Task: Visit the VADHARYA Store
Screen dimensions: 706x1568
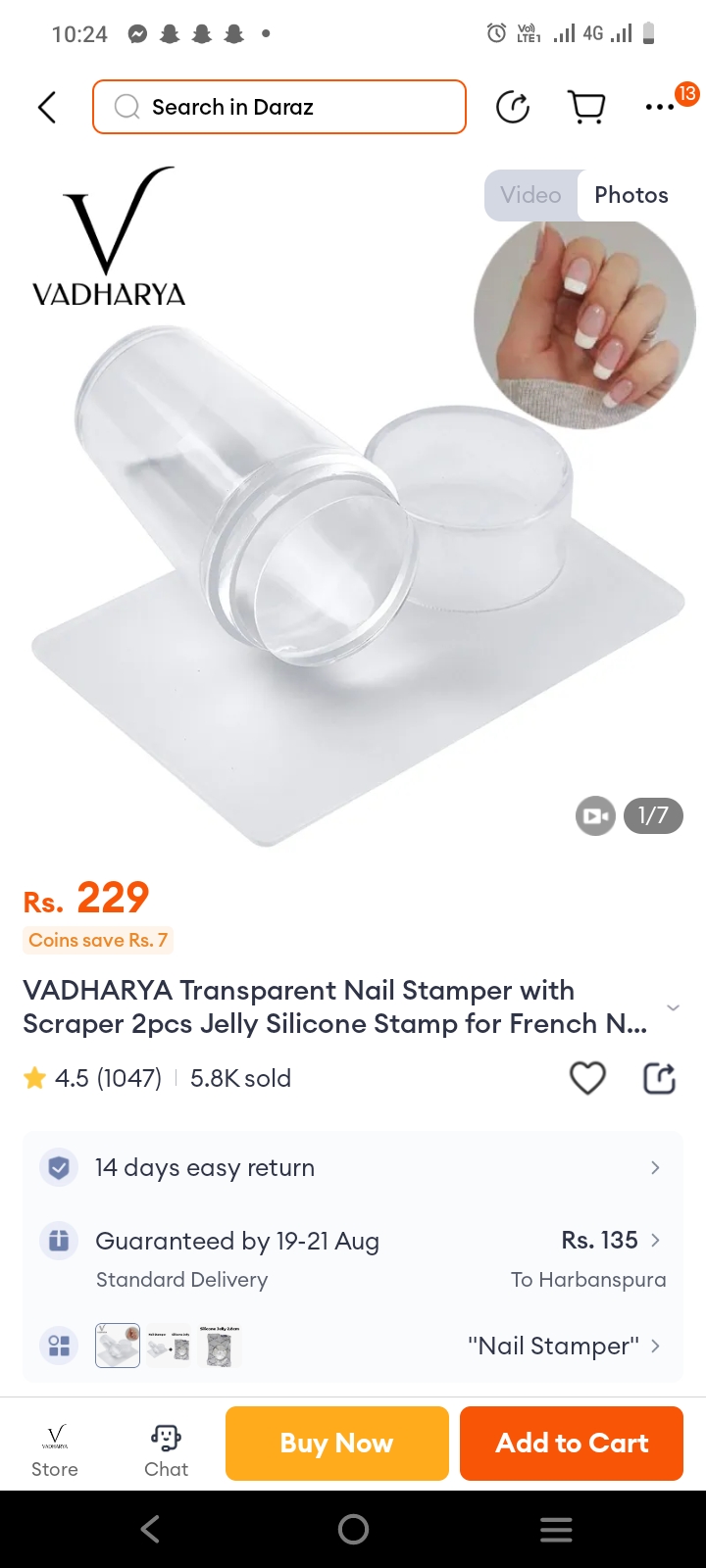Action: tap(55, 1449)
